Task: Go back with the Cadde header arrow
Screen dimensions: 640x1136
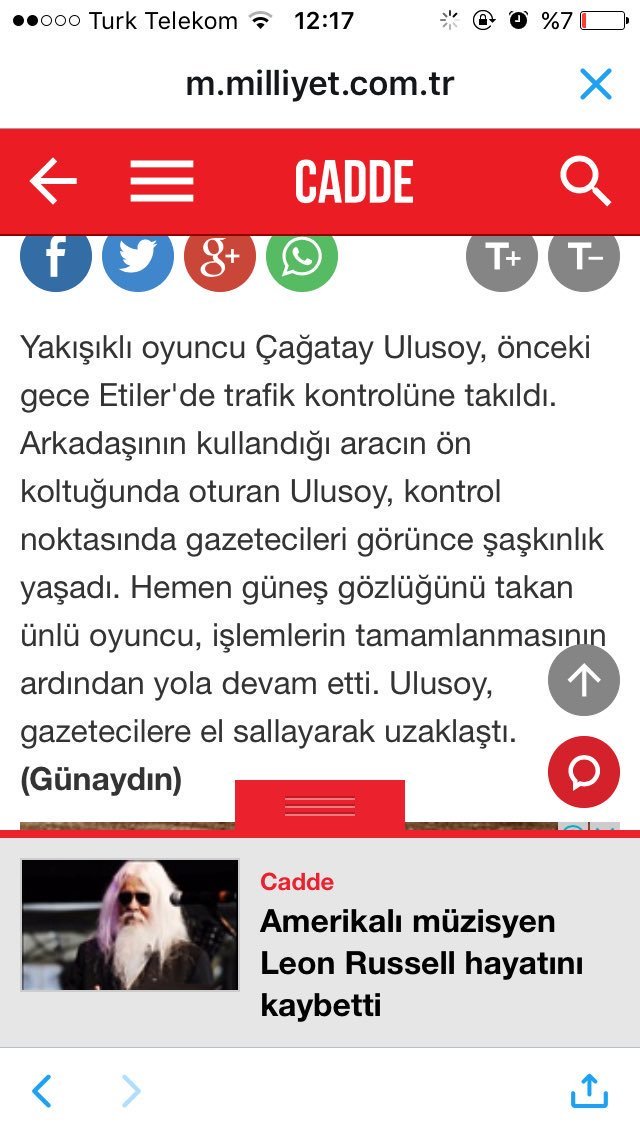Action: tap(53, 181)
